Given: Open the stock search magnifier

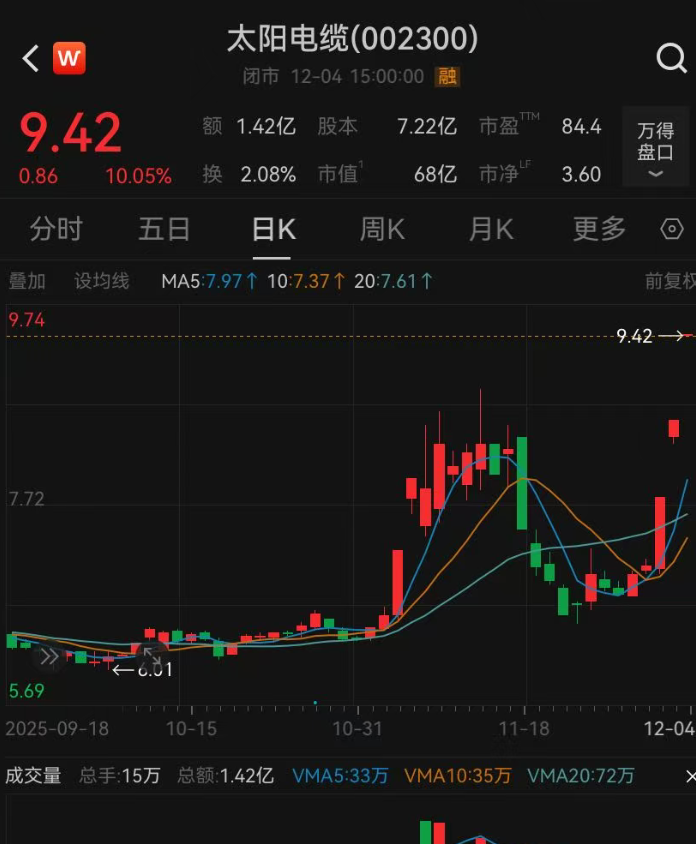Looking at the screenshot, I should click(670, 59).
